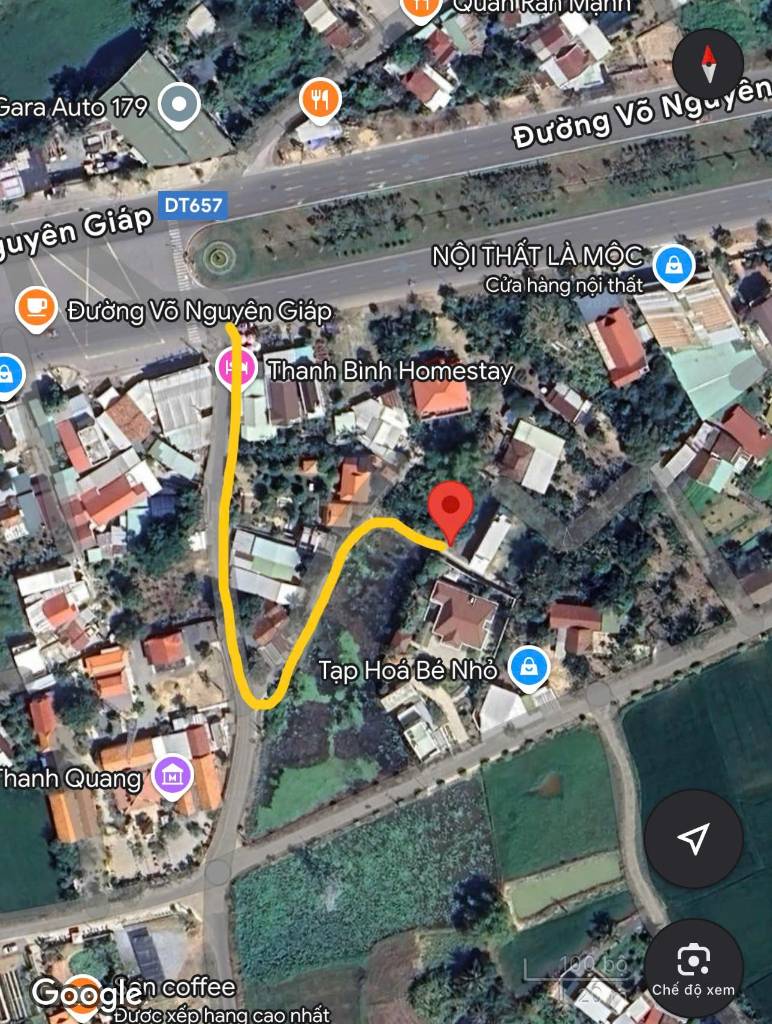Select the Tạp Hoá Bé Nhỏ shop marker
Image resolution: width=772 pixels, height=1024 pixels.
[x=527, y=667]
